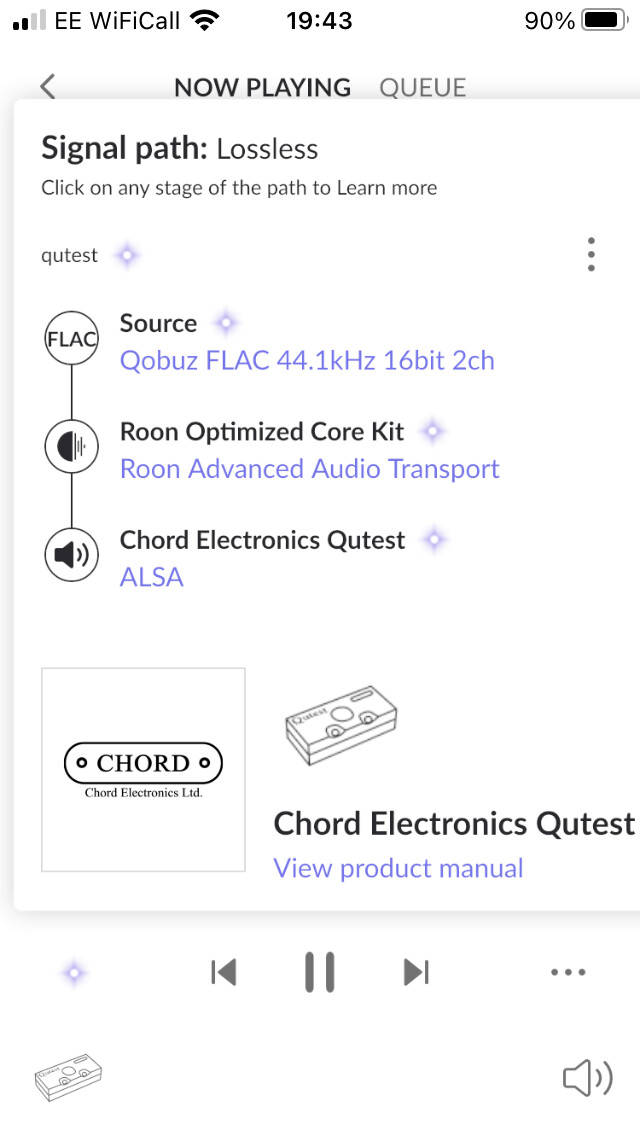Learn more about Roon Advanced Audio Transport
The width and height of the screenshot is (640, 1136).
pos(309,469)
